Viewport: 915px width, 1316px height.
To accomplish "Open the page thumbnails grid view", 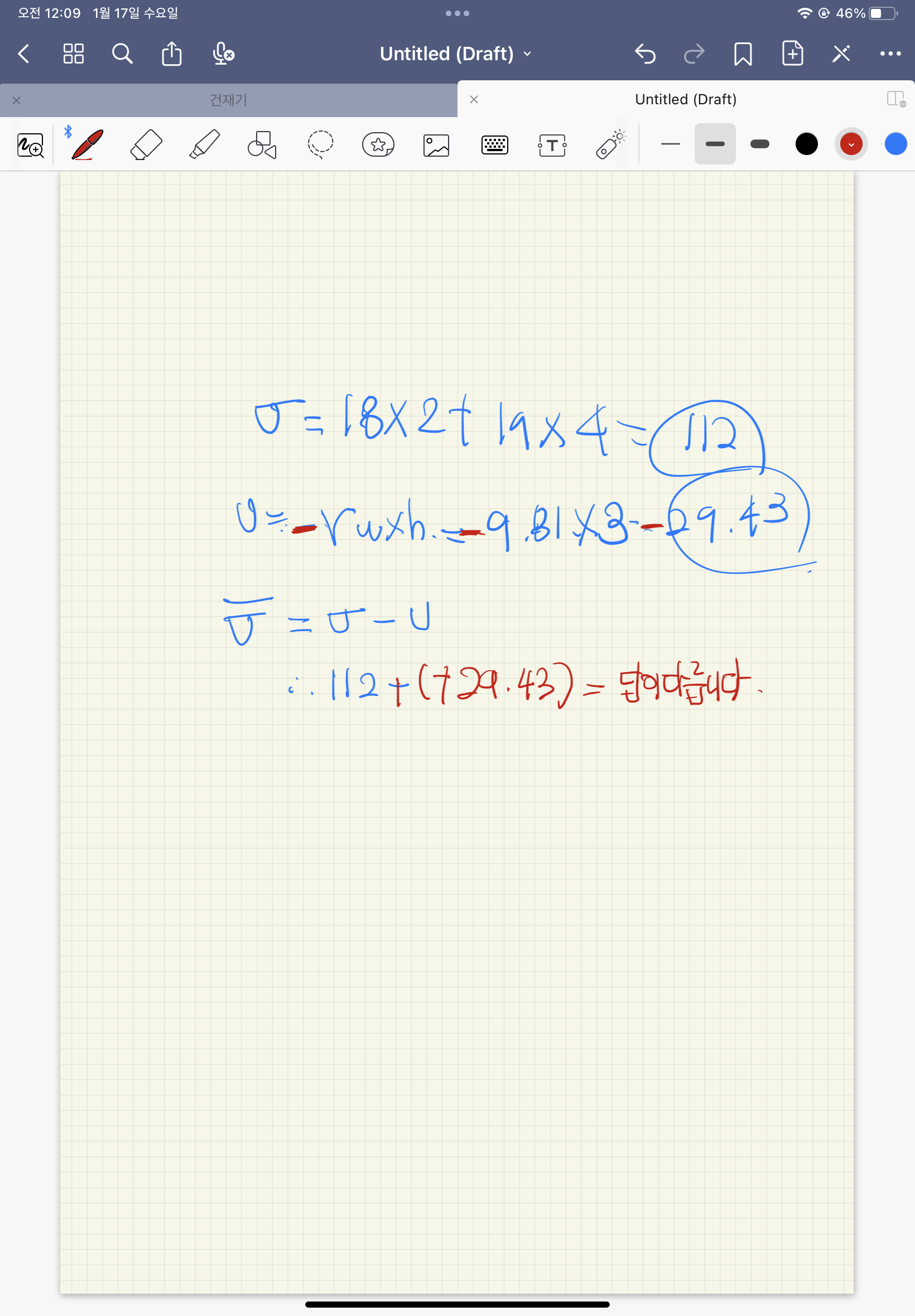I will pyautogui.click(x=74, y=54).
